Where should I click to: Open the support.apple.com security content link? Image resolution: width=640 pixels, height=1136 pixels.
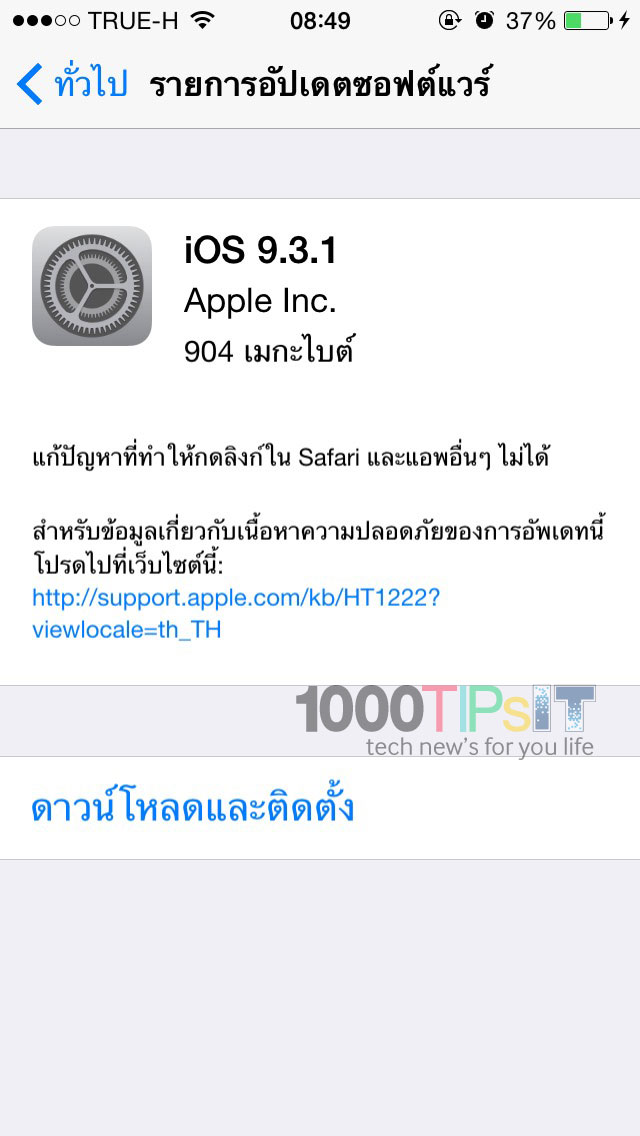tap(236, 614)
